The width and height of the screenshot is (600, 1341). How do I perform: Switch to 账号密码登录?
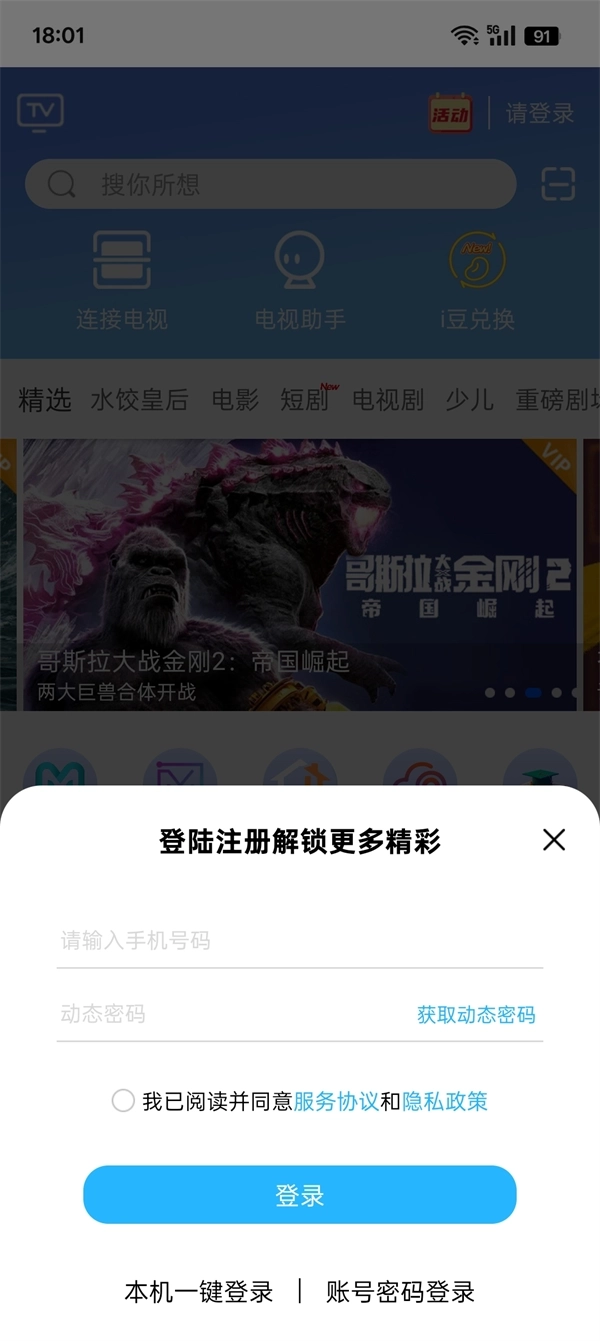click(400, 1291)
